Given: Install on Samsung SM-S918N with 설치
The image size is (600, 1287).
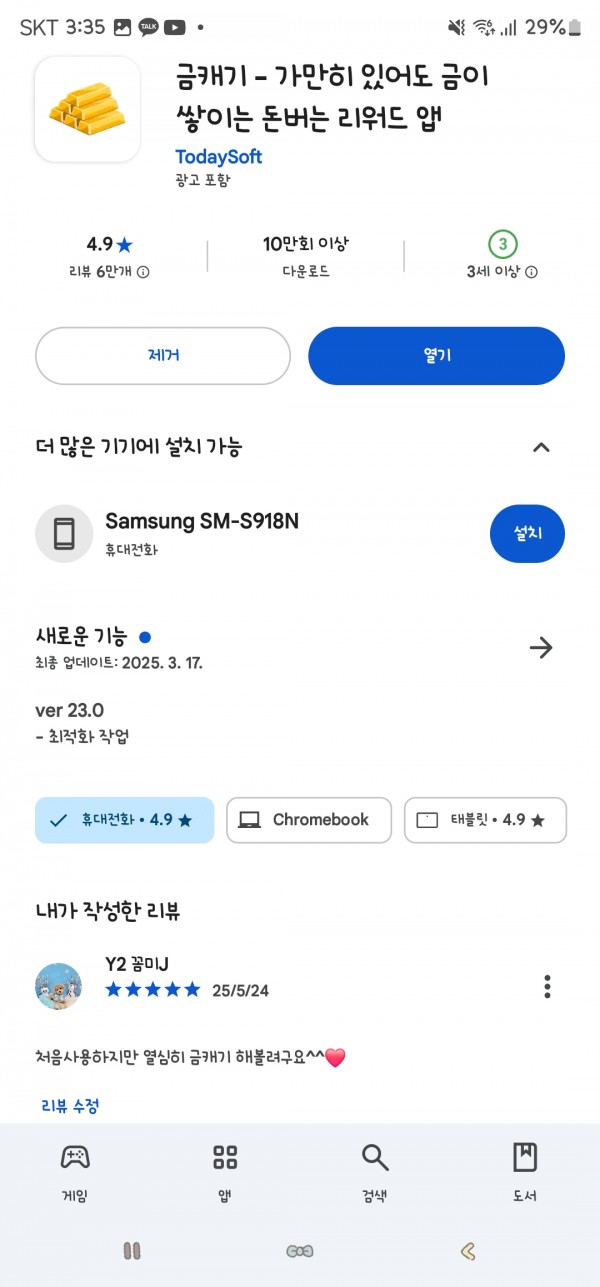Looking at the screenshot, I should point(527,534).
